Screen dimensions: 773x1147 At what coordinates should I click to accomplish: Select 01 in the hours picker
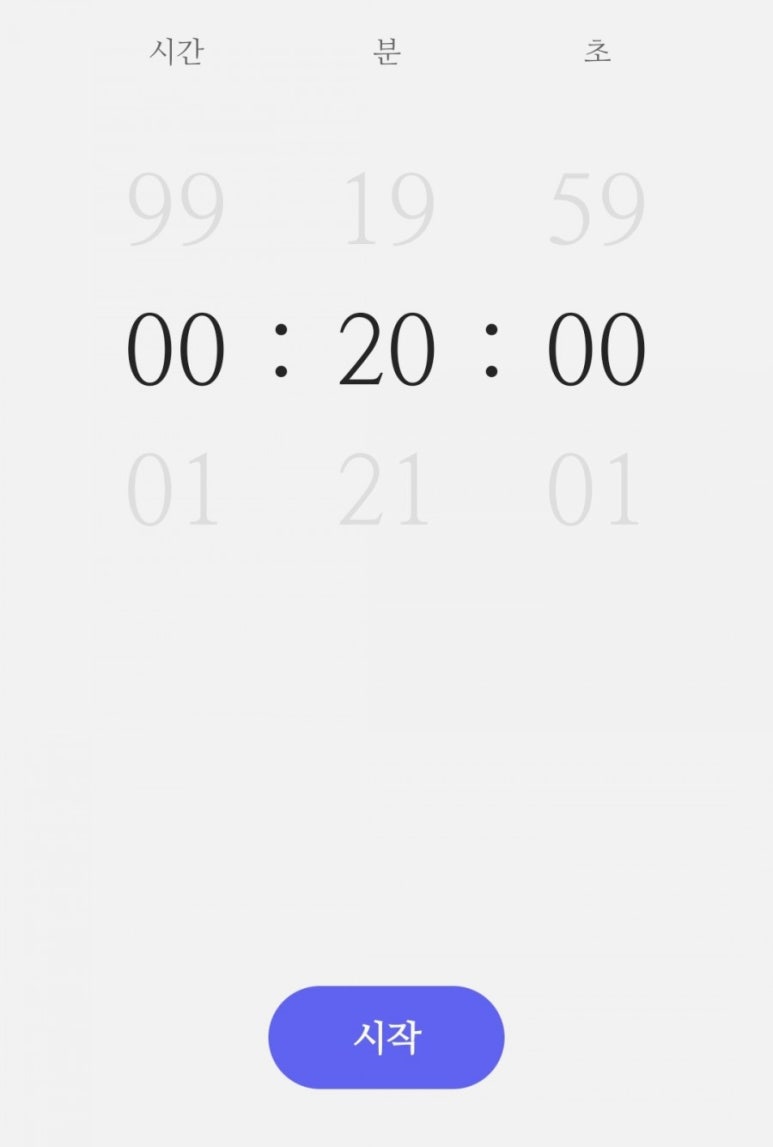point(174,491)
